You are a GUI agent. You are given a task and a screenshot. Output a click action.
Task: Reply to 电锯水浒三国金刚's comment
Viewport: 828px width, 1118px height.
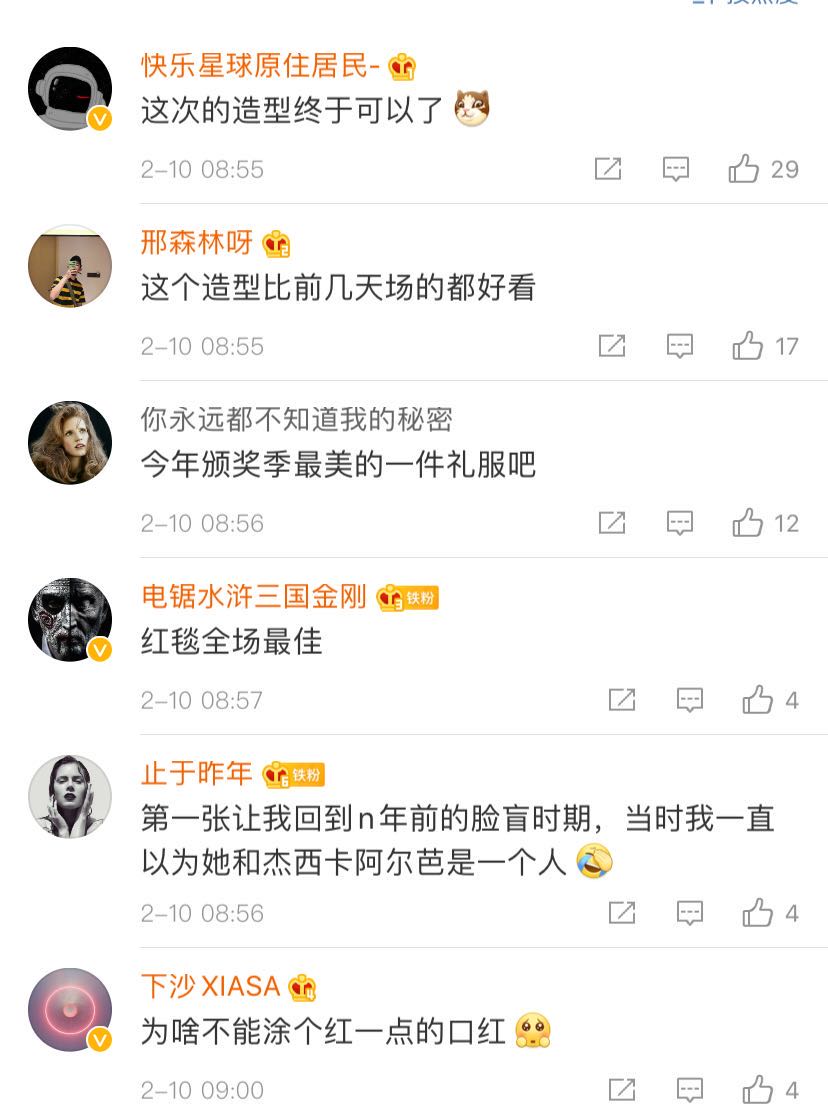pos(690,700)
